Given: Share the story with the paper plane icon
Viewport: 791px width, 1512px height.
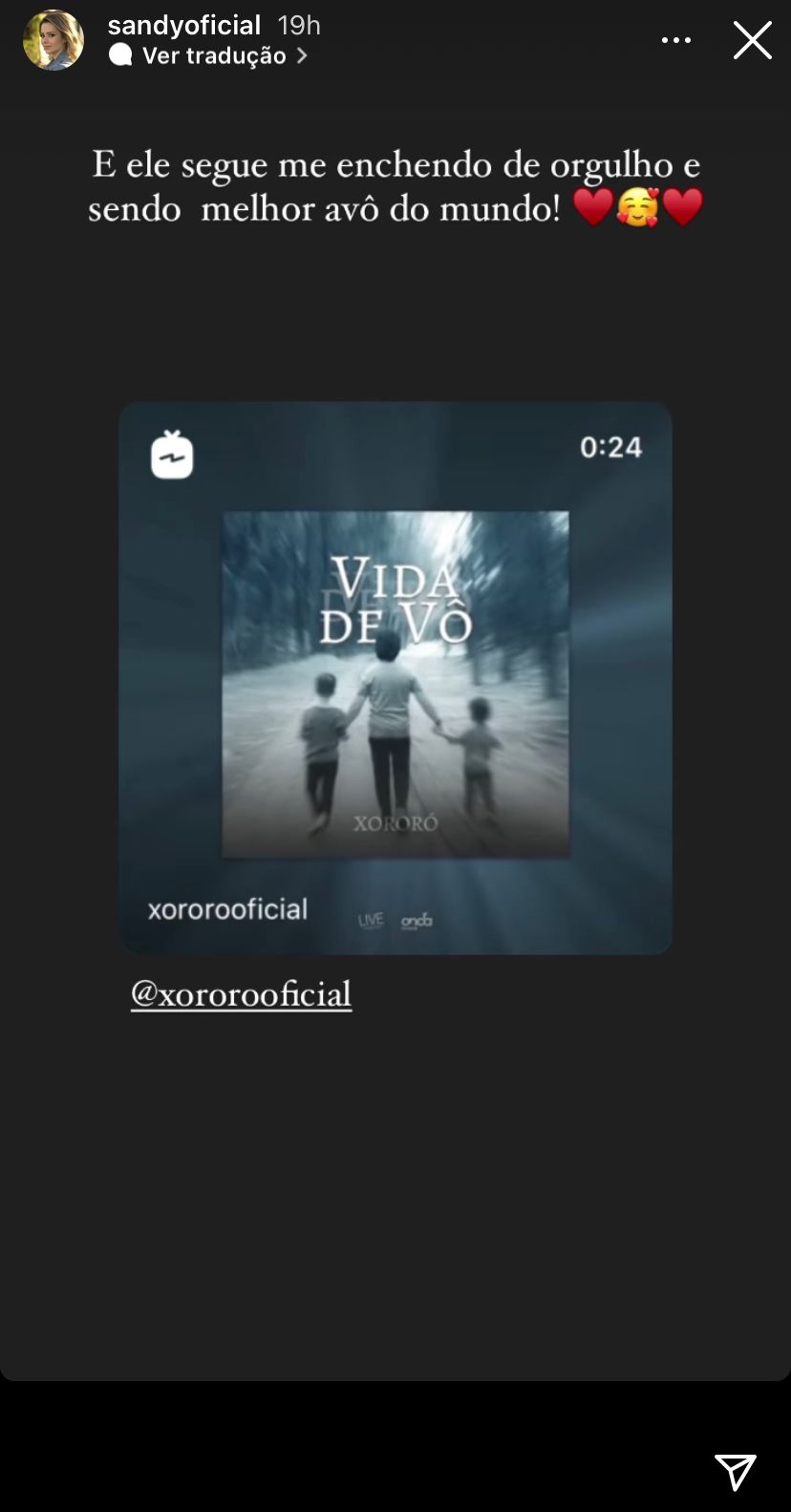Looking at the screenshot, I should (x=735, y=1472).
